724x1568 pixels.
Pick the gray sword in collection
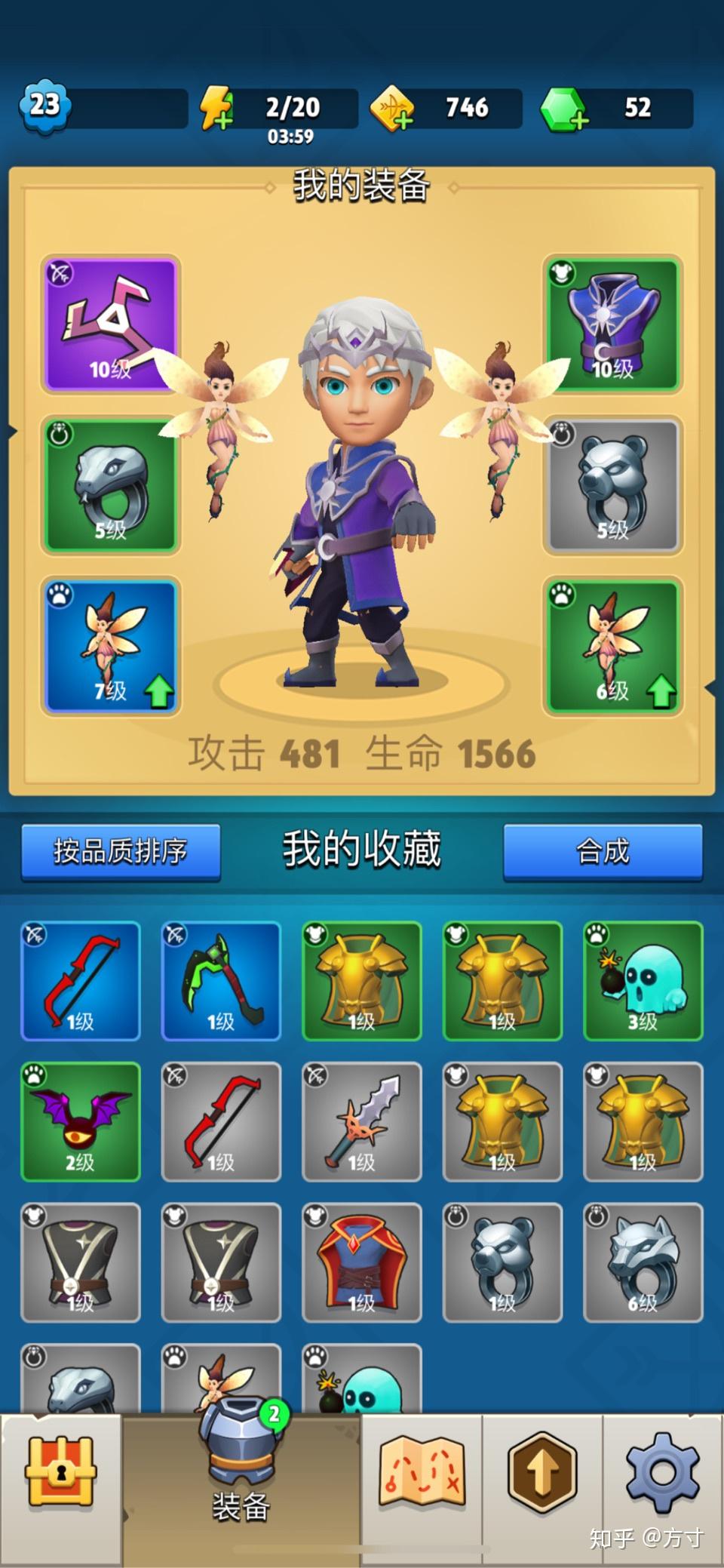362,1121
